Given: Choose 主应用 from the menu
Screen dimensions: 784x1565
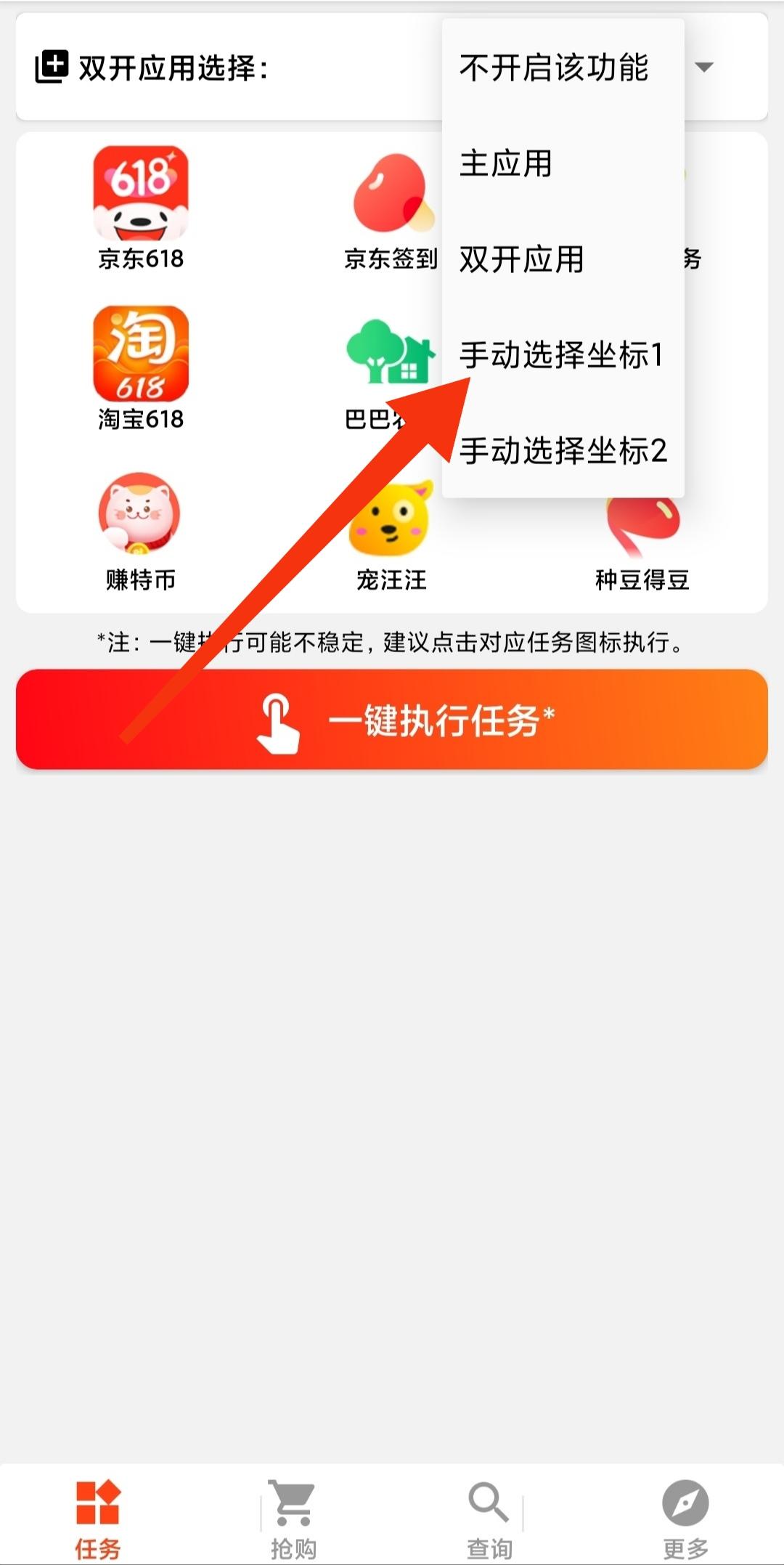Looking at the screenshot, I should (x=506, y=165).
